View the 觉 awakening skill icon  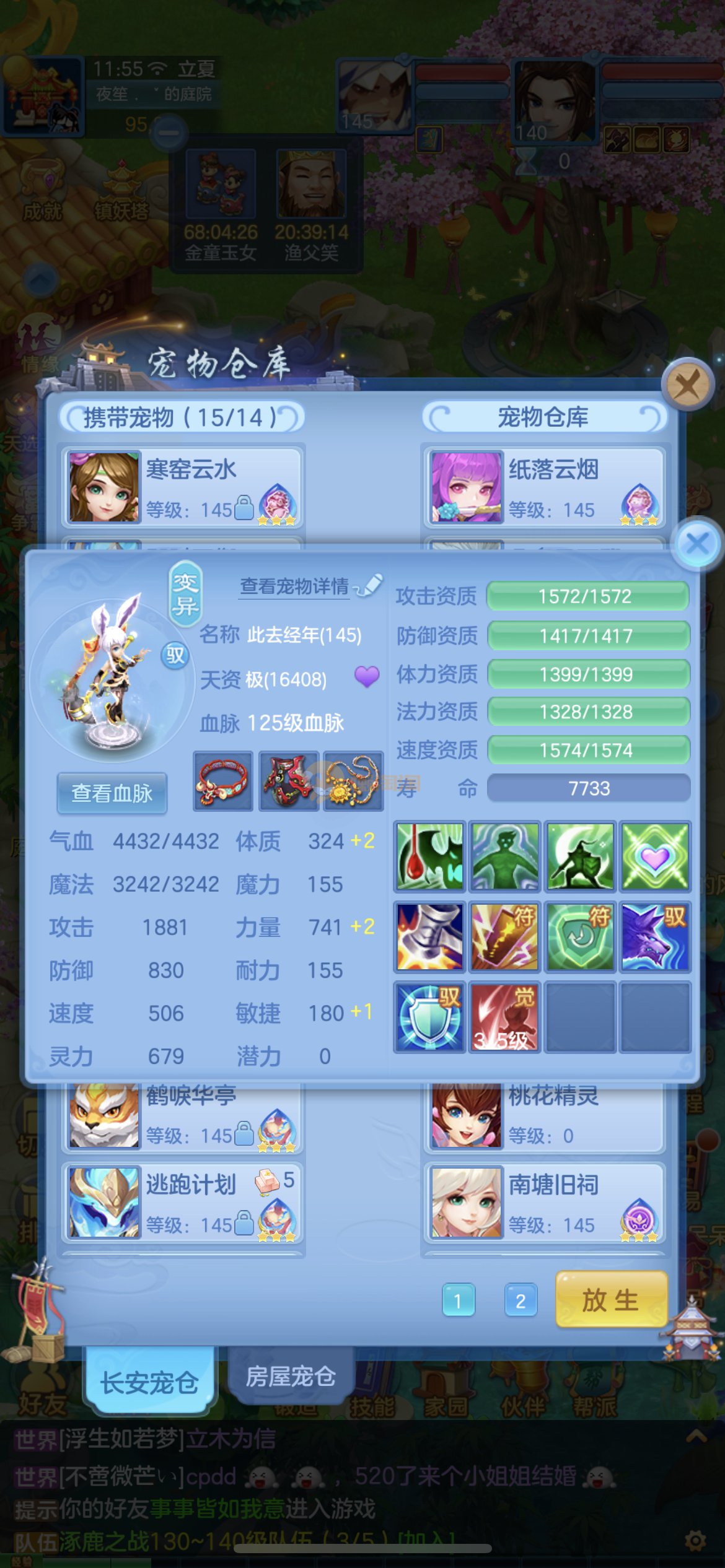[x=504, y=1016]
